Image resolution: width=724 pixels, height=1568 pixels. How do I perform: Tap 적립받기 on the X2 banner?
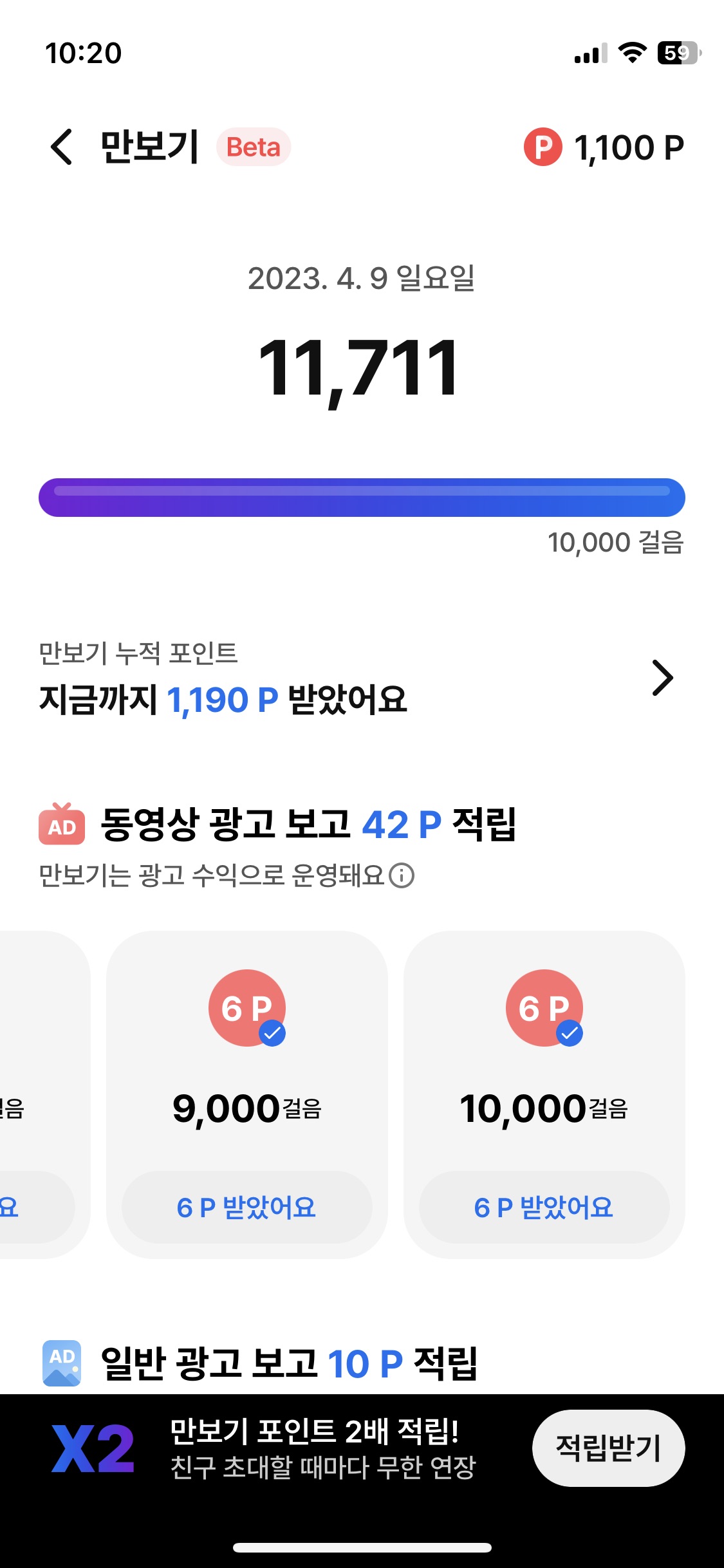click(x=608, y=1448)
